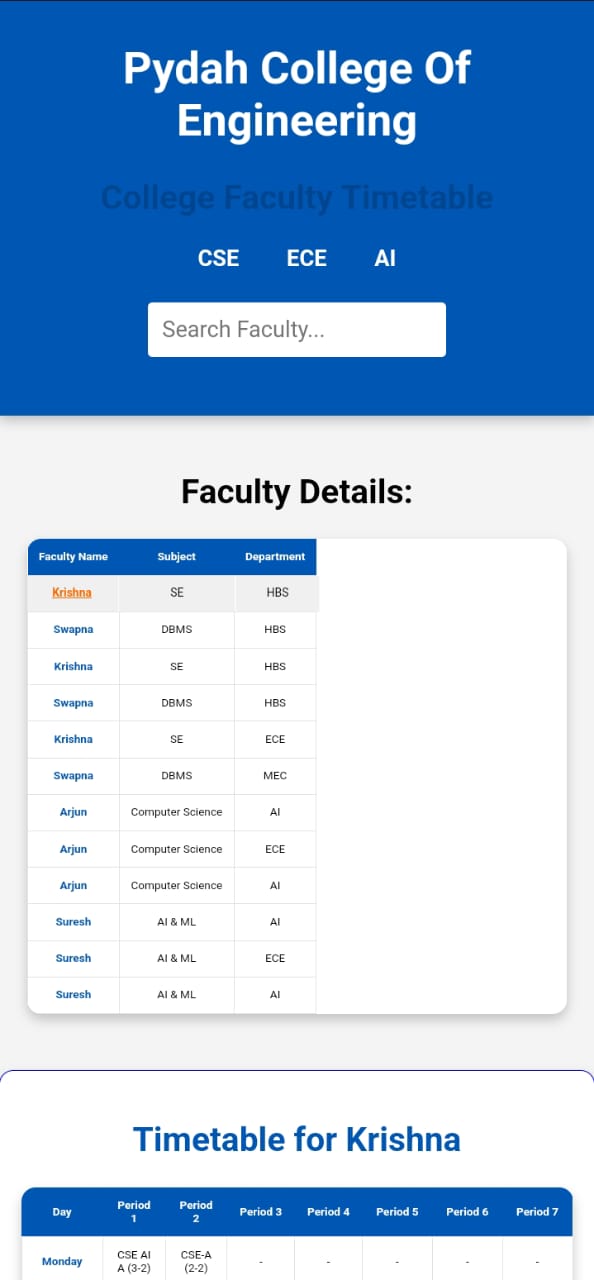594x1280 pixels.
Task: Select Swapna in the MEC department row
Action: tap(73, 776)
